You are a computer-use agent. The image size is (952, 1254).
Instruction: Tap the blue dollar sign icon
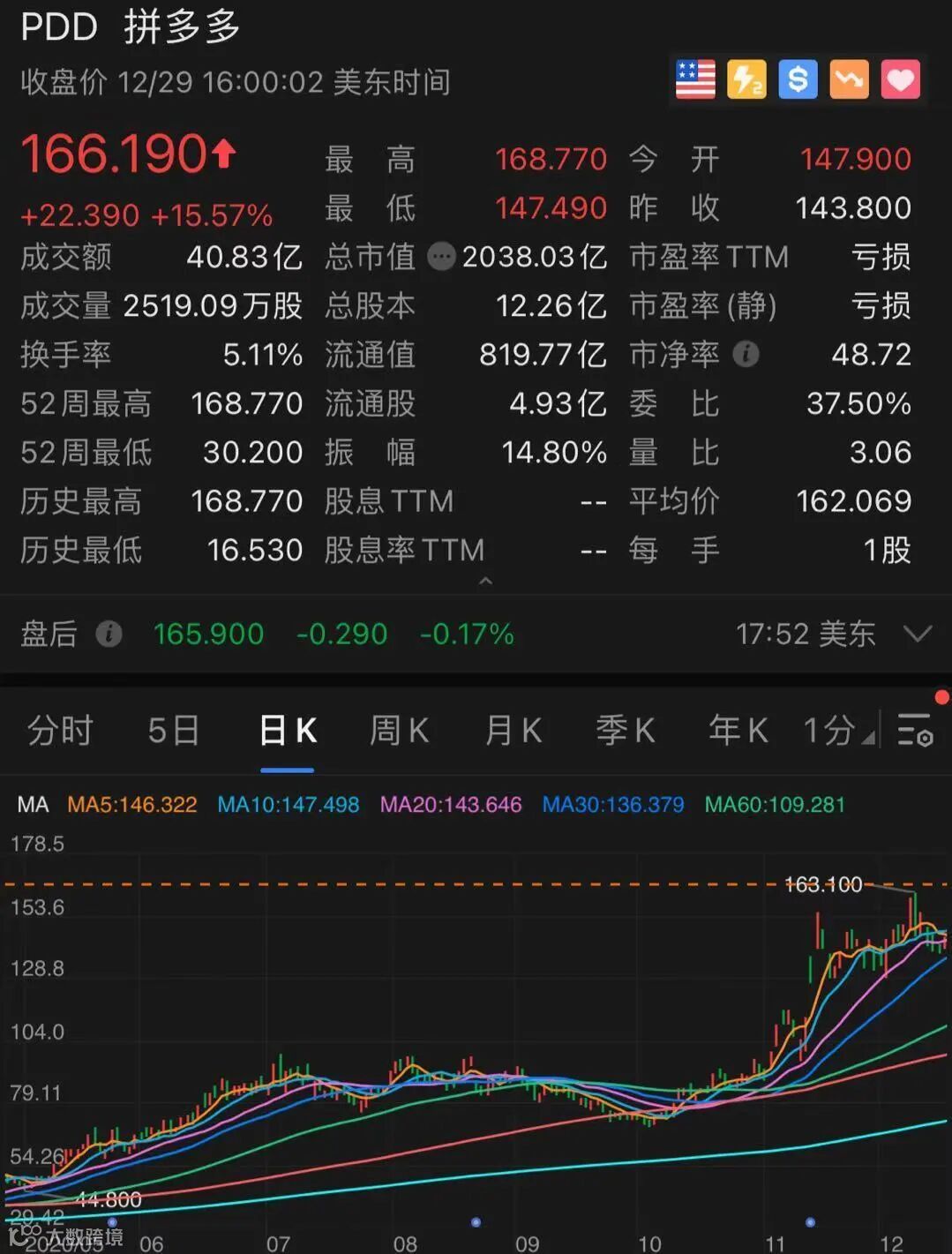click(x=798, y=79)
